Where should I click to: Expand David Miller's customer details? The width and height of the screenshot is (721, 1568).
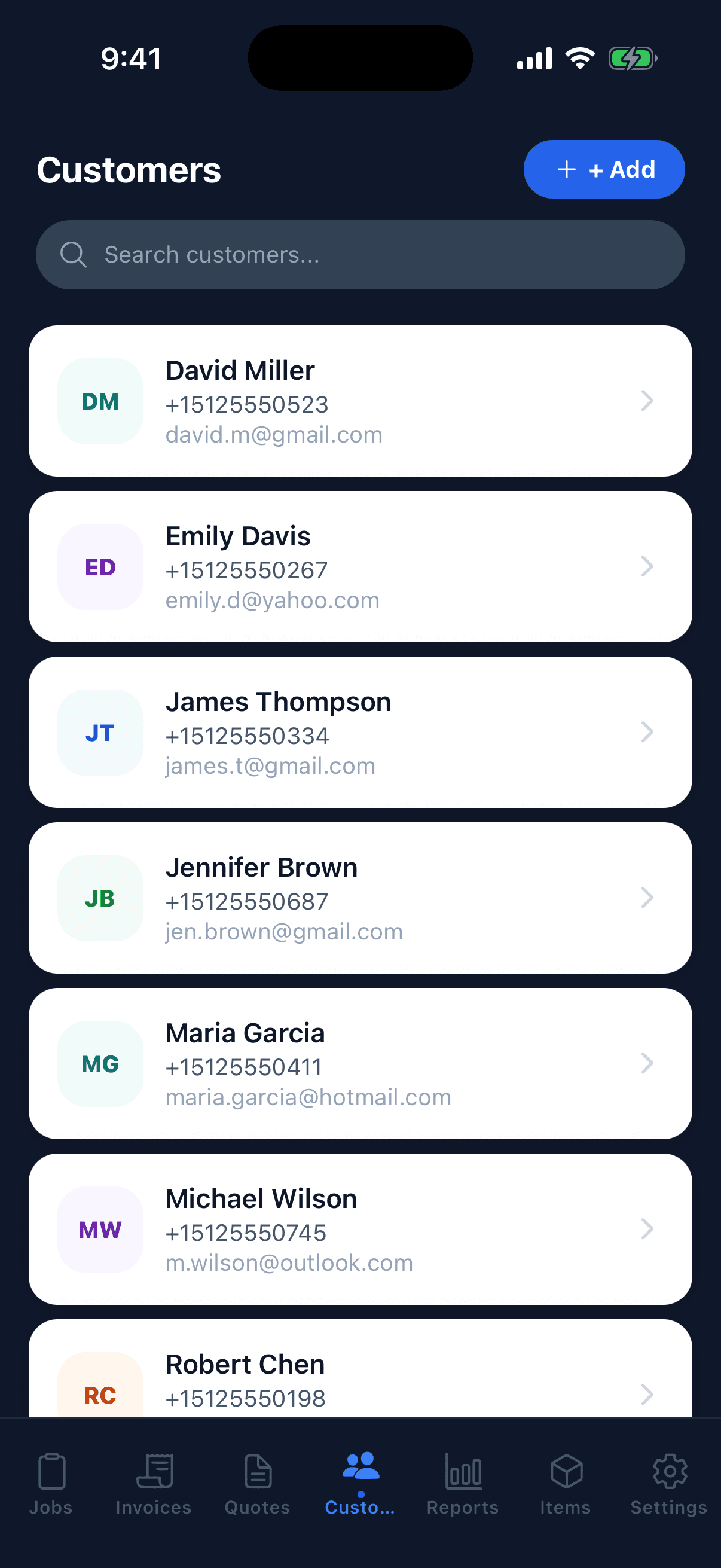point(647,401)
